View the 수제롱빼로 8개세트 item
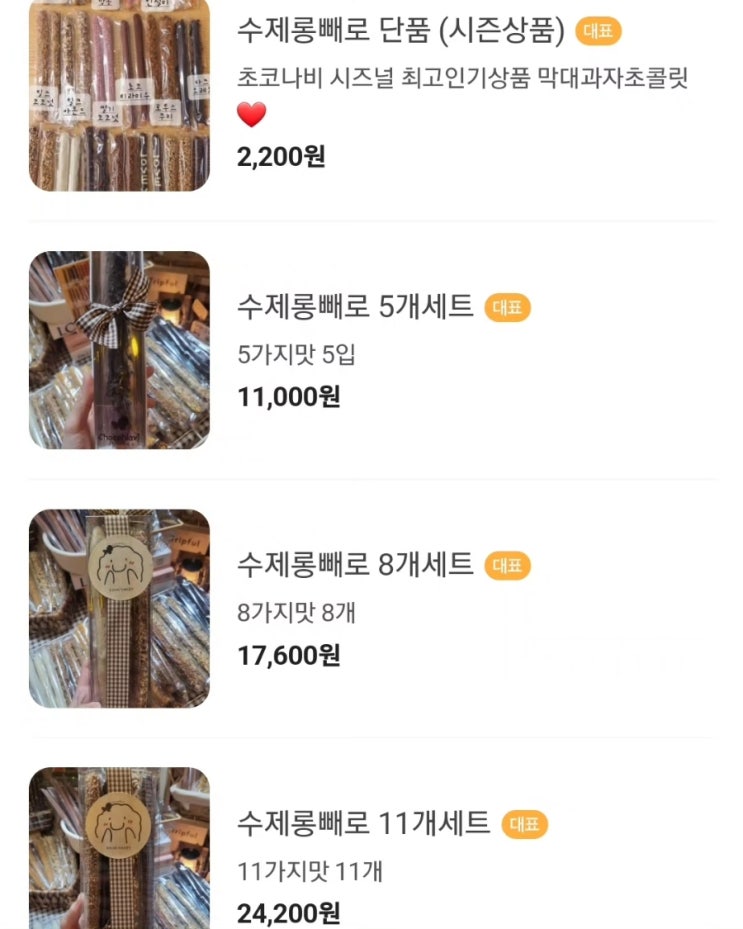743x929 pixels. pos(355,565)
